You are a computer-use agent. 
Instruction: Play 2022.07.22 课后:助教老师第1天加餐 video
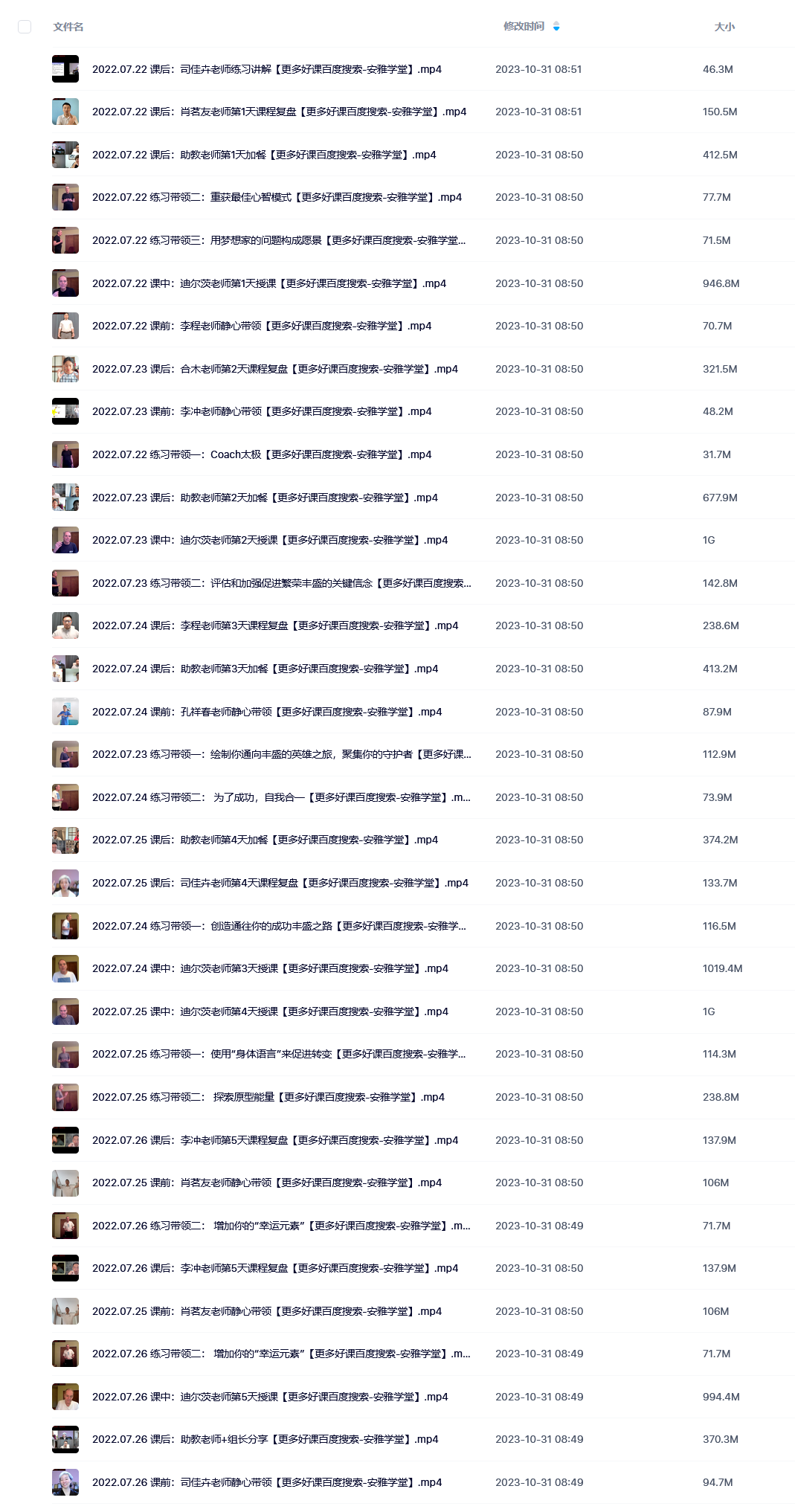click(x=264, y=155)
